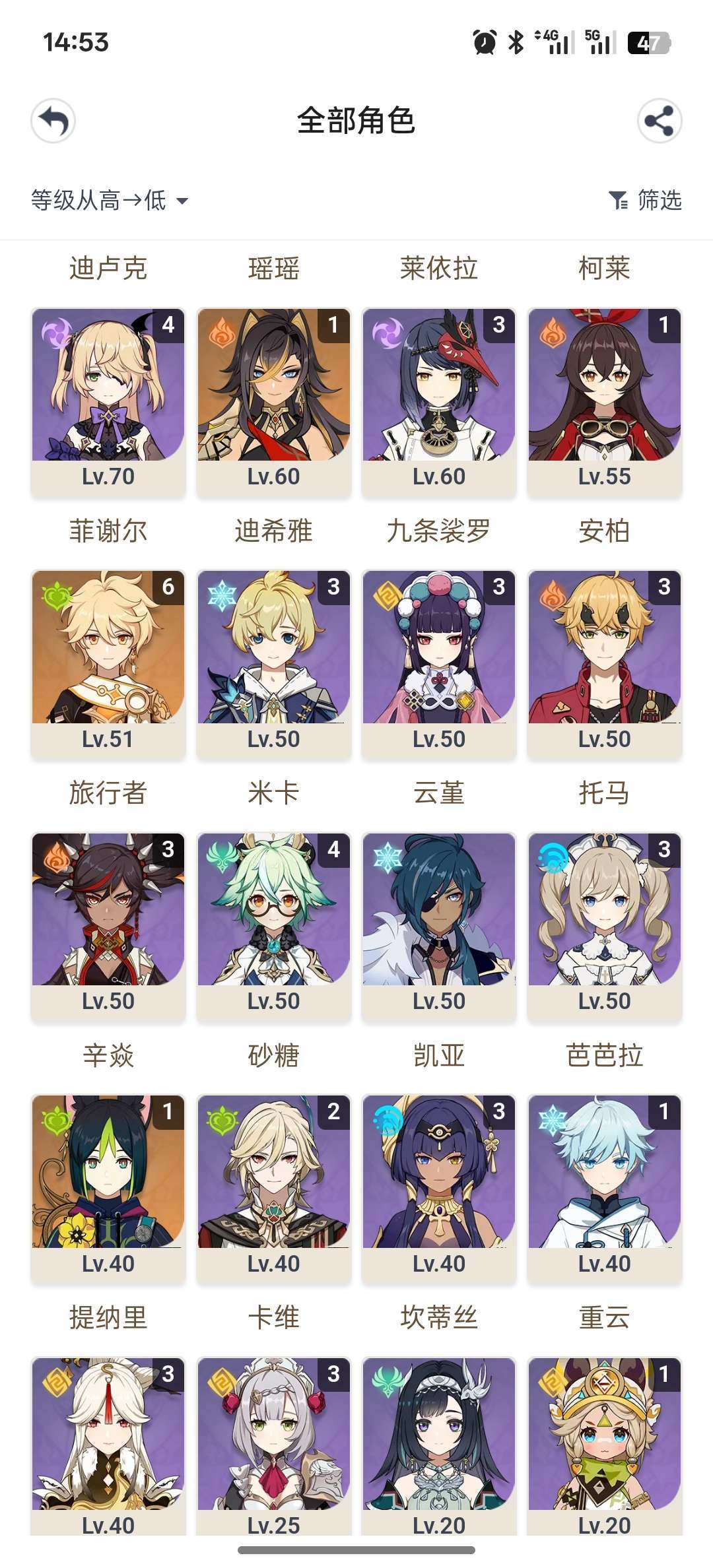Open the 等级从高→低 sort dropdown
Image resolution: width=713 pixels, height=1568 pixels.
coord(110,200)
